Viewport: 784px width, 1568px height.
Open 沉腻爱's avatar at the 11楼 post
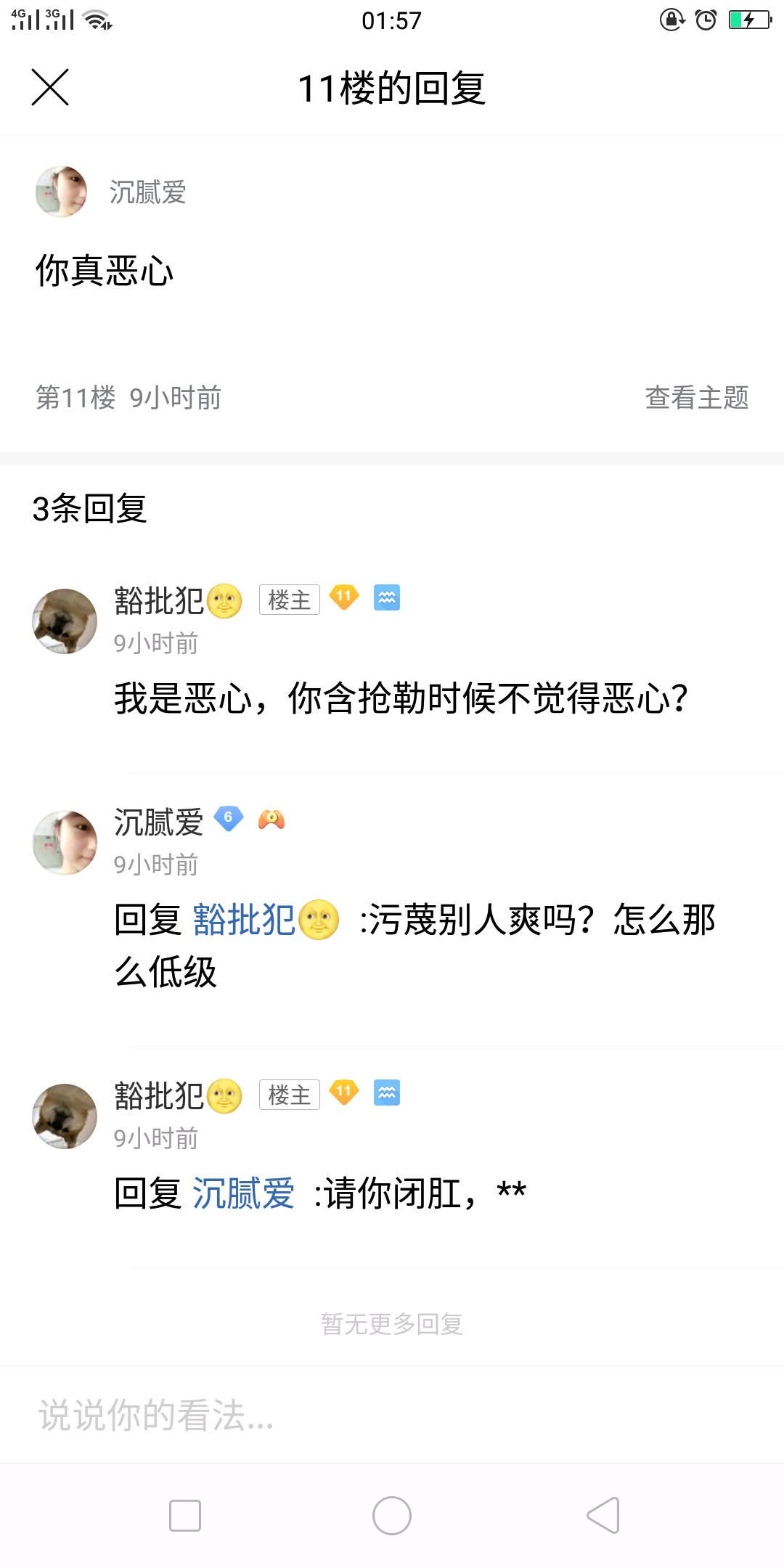click(x=61, y=192)
